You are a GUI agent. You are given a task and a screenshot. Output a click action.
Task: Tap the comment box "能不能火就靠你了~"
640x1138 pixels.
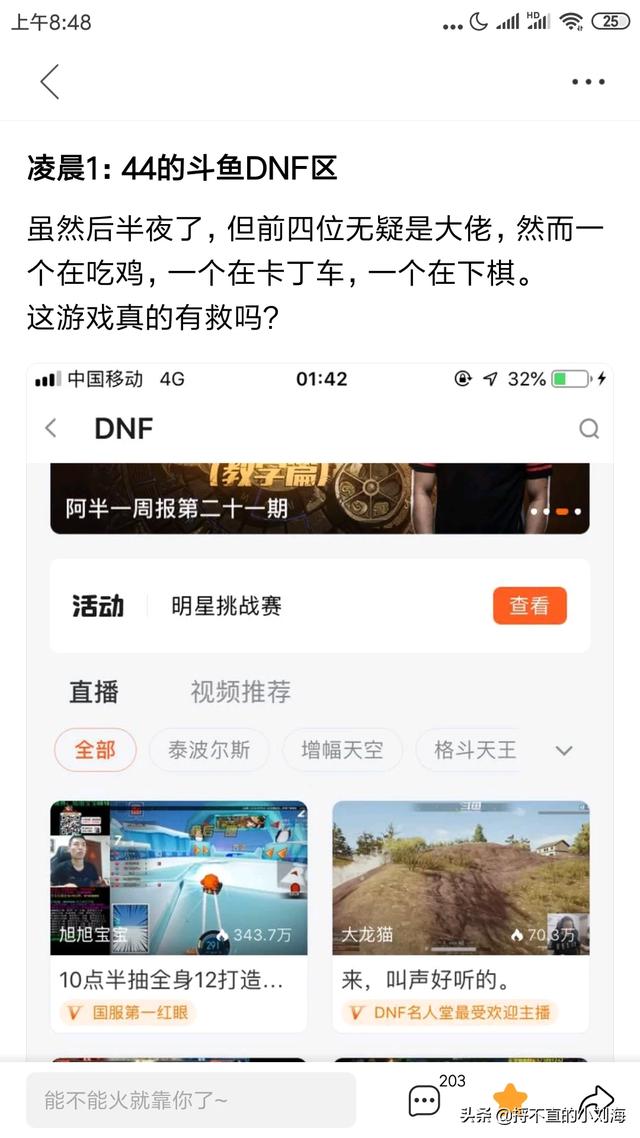pos(190,1100)
